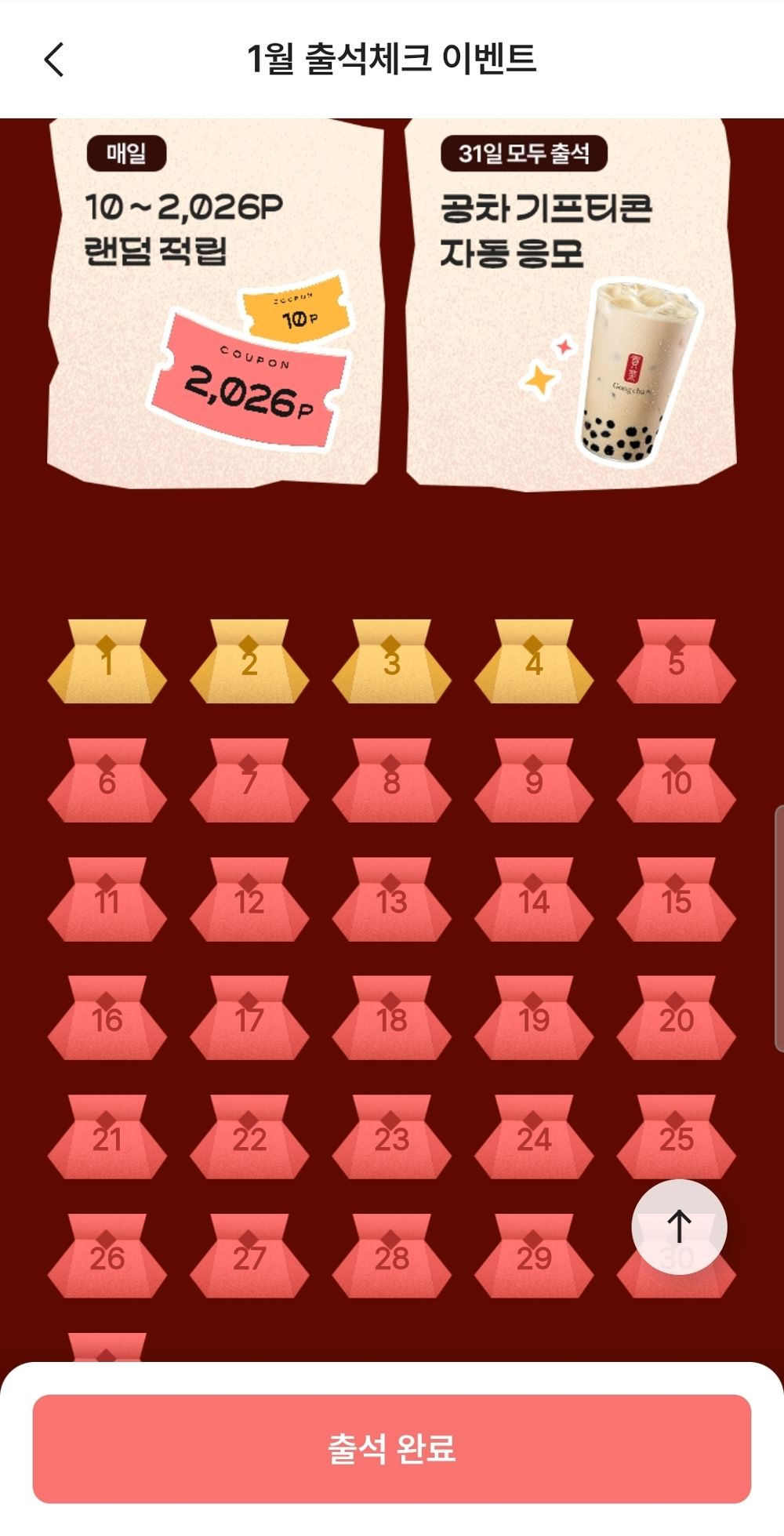Go back from the attendance event page
784x1536 pixels.
pos(53,60)
